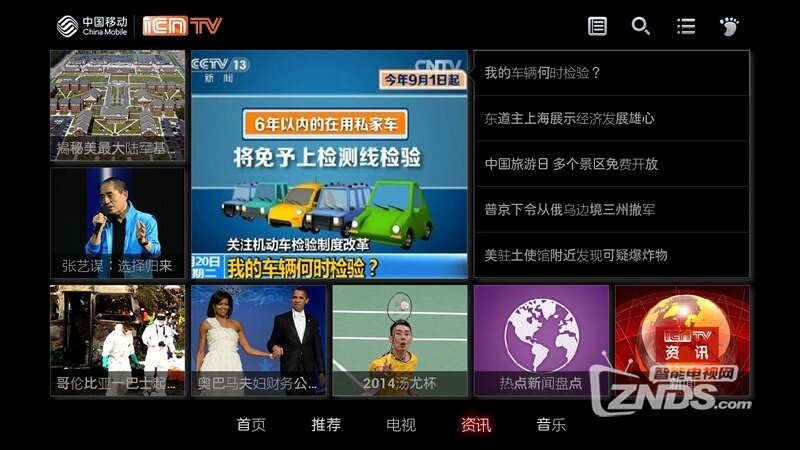The width and height of the screenshot is (800, 450).
Task: Open headline 普京下令从俄乌边境三州撤军
Action: pyautogui.click(x=611, y=210)
